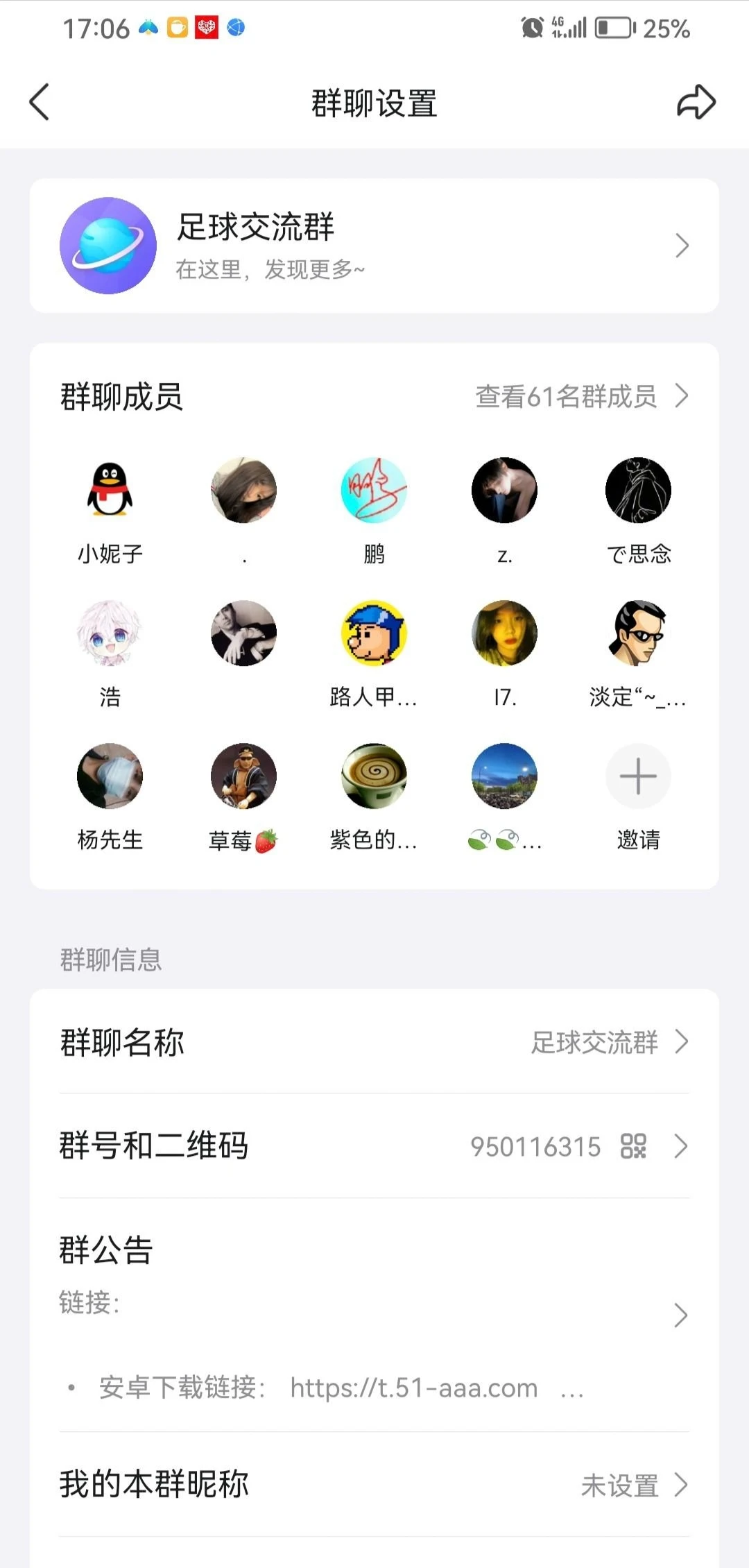749x1568 pixels.
Task: Edit the 群聊名称 group name row
Action: [374, 1042]
